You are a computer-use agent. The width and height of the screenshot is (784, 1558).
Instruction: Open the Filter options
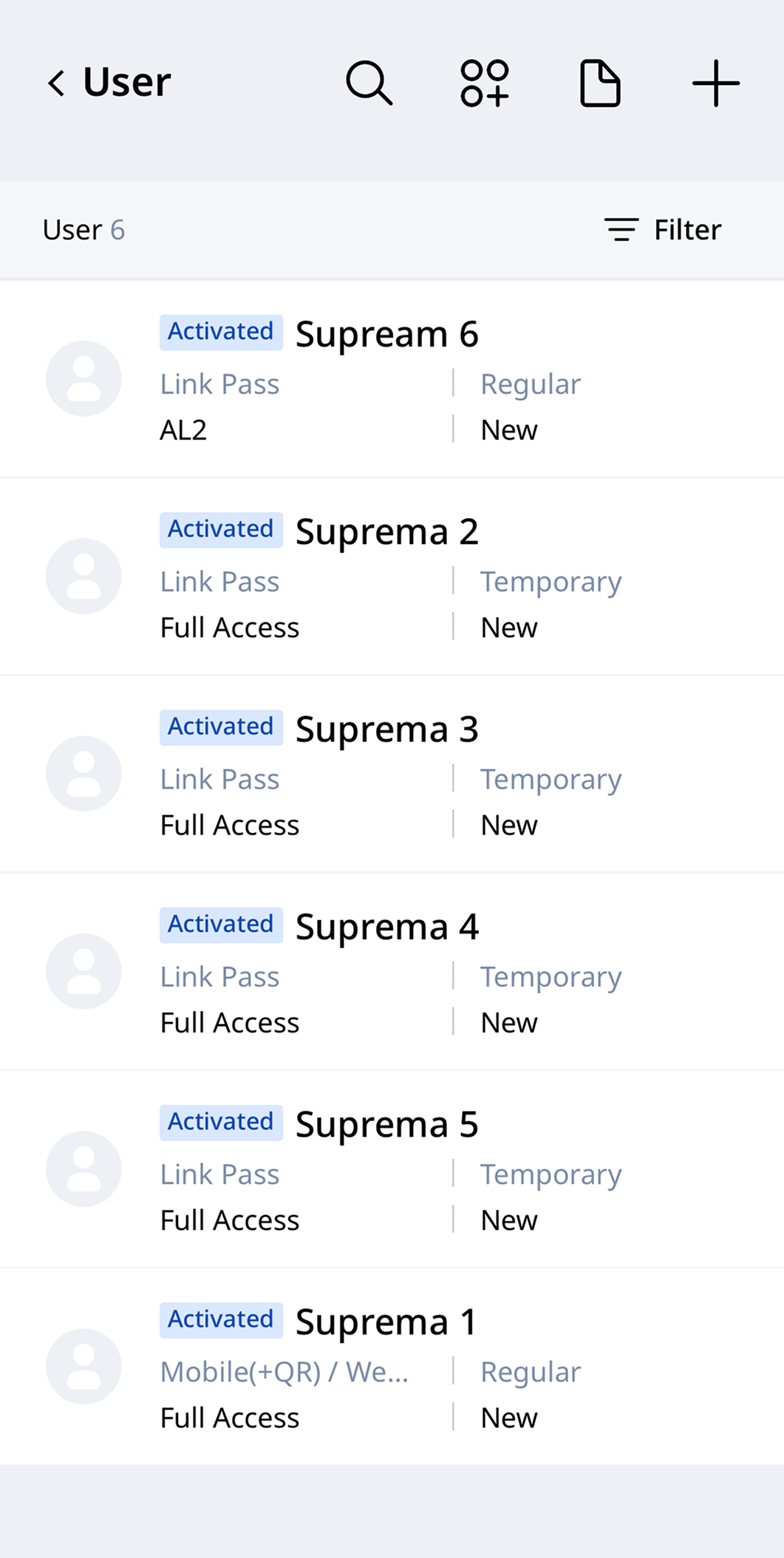click(663, 230)
